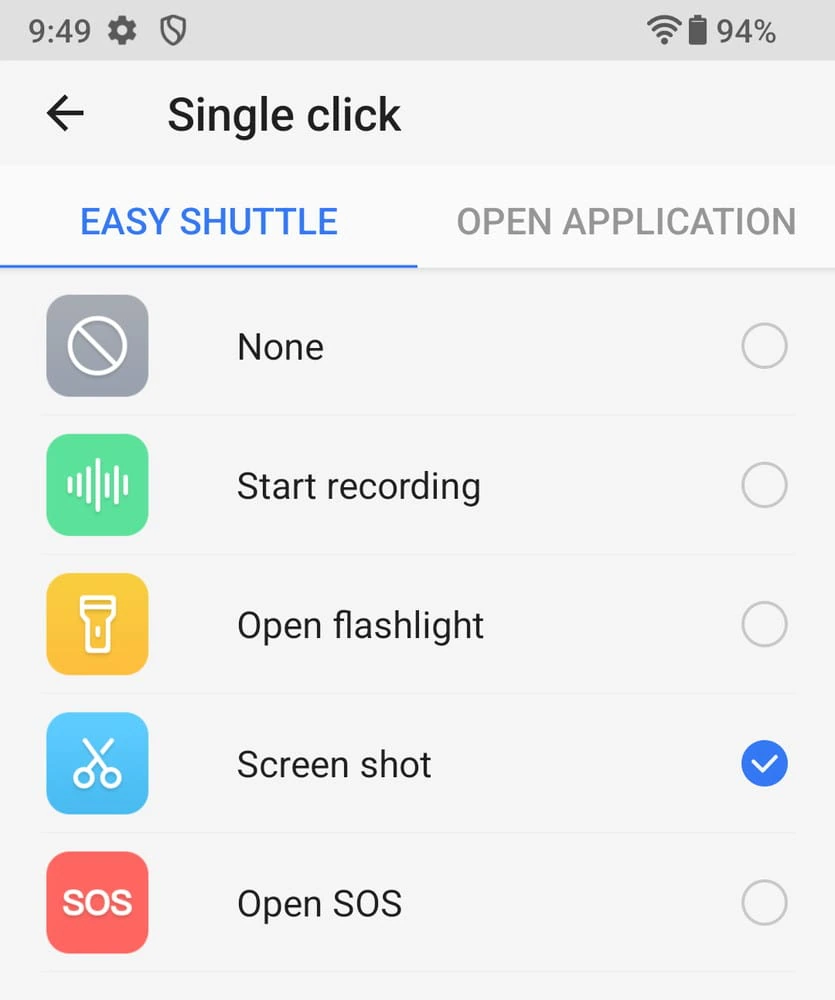Switch to the Open Application tab
This screenshot has width=835, height=1000.
pos(626,221)
